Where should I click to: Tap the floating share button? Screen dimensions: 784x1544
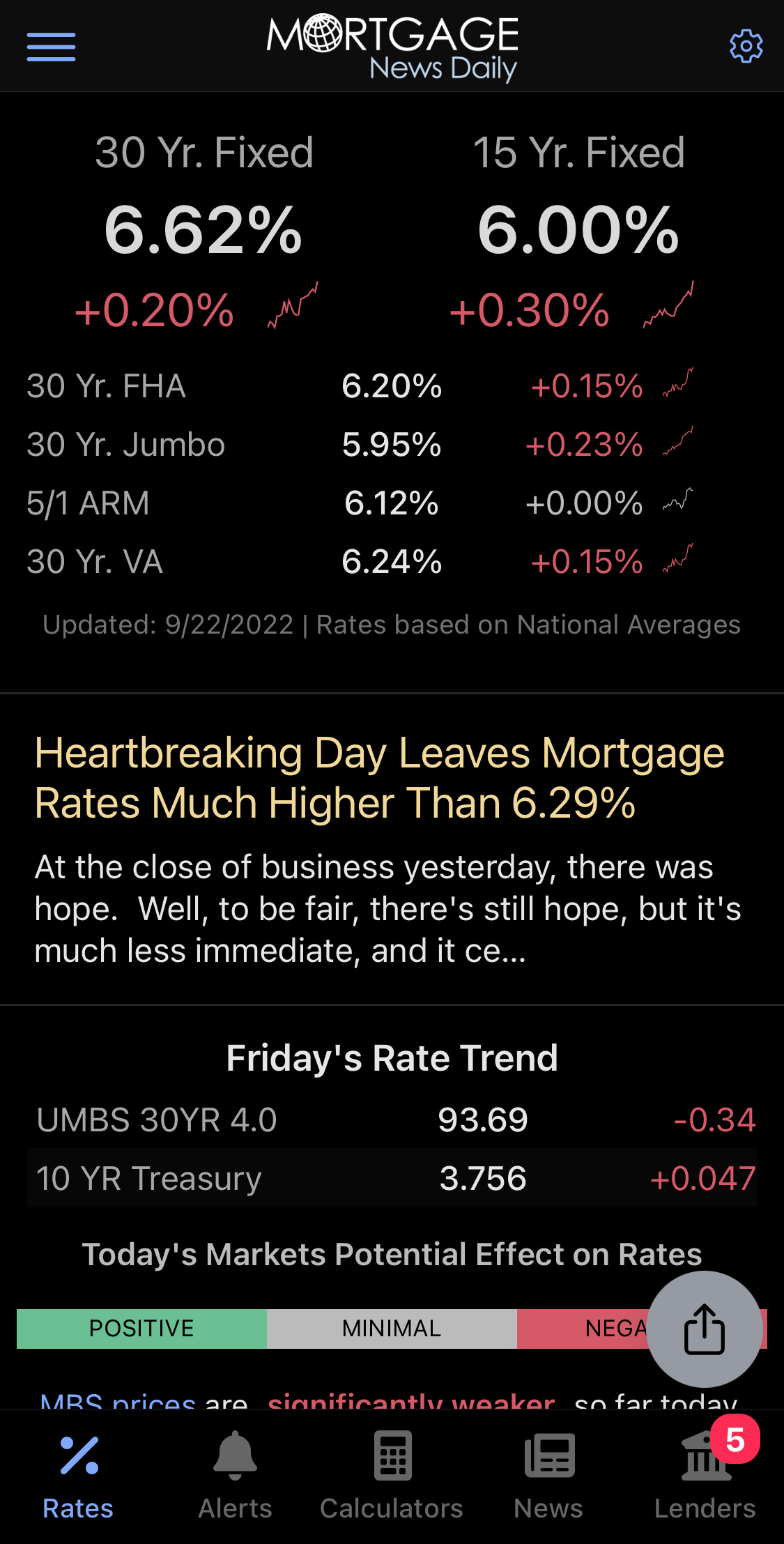point(705,1329)
